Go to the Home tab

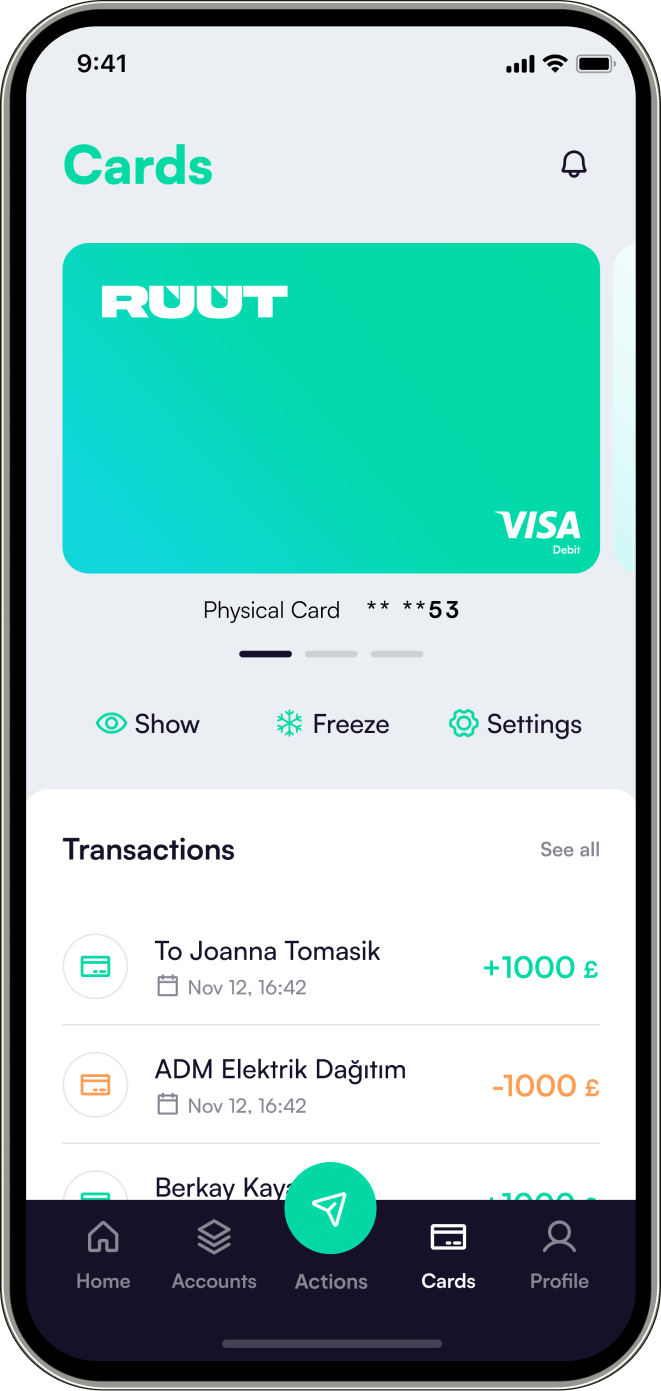[x=103, y=1254]
